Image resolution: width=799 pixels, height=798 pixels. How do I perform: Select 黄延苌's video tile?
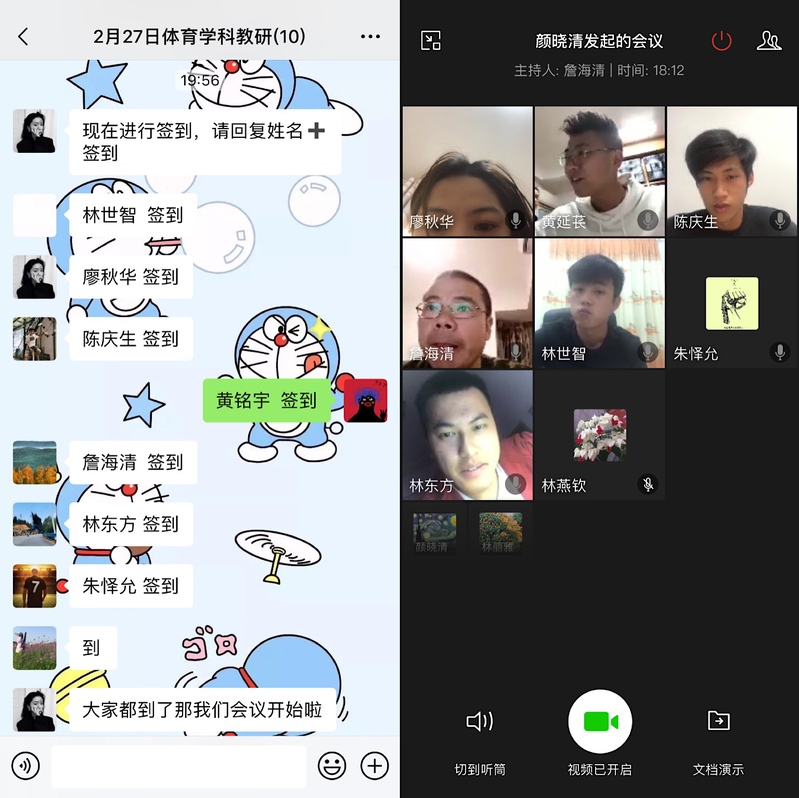click(599, 171)
